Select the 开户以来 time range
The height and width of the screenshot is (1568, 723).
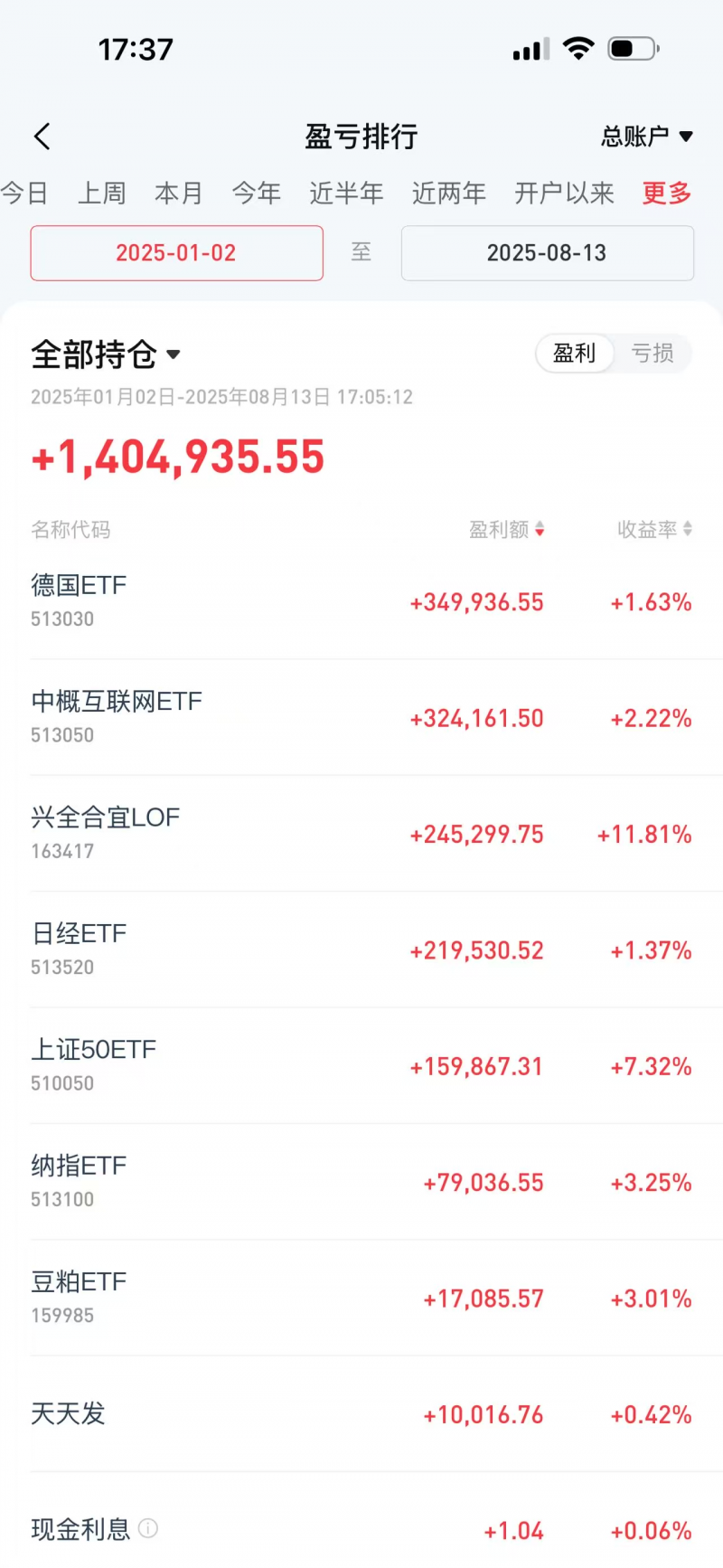(564, 194)
